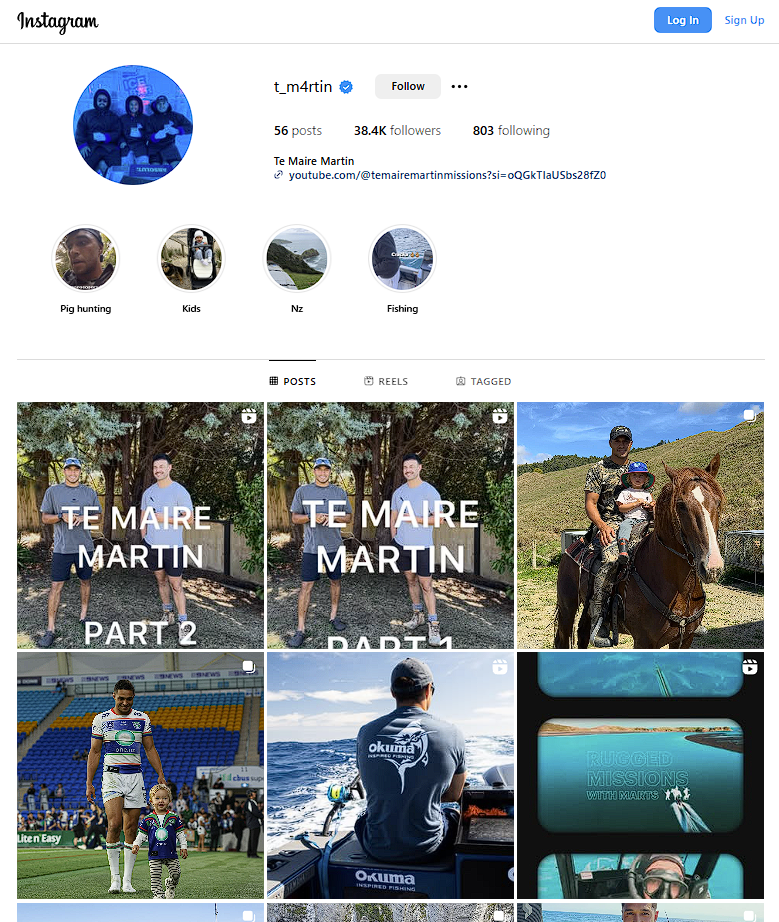The height and width of the screenshot is (922, 779).
Task: Open the YouTube link in bio
Action: tap(447, 175)
